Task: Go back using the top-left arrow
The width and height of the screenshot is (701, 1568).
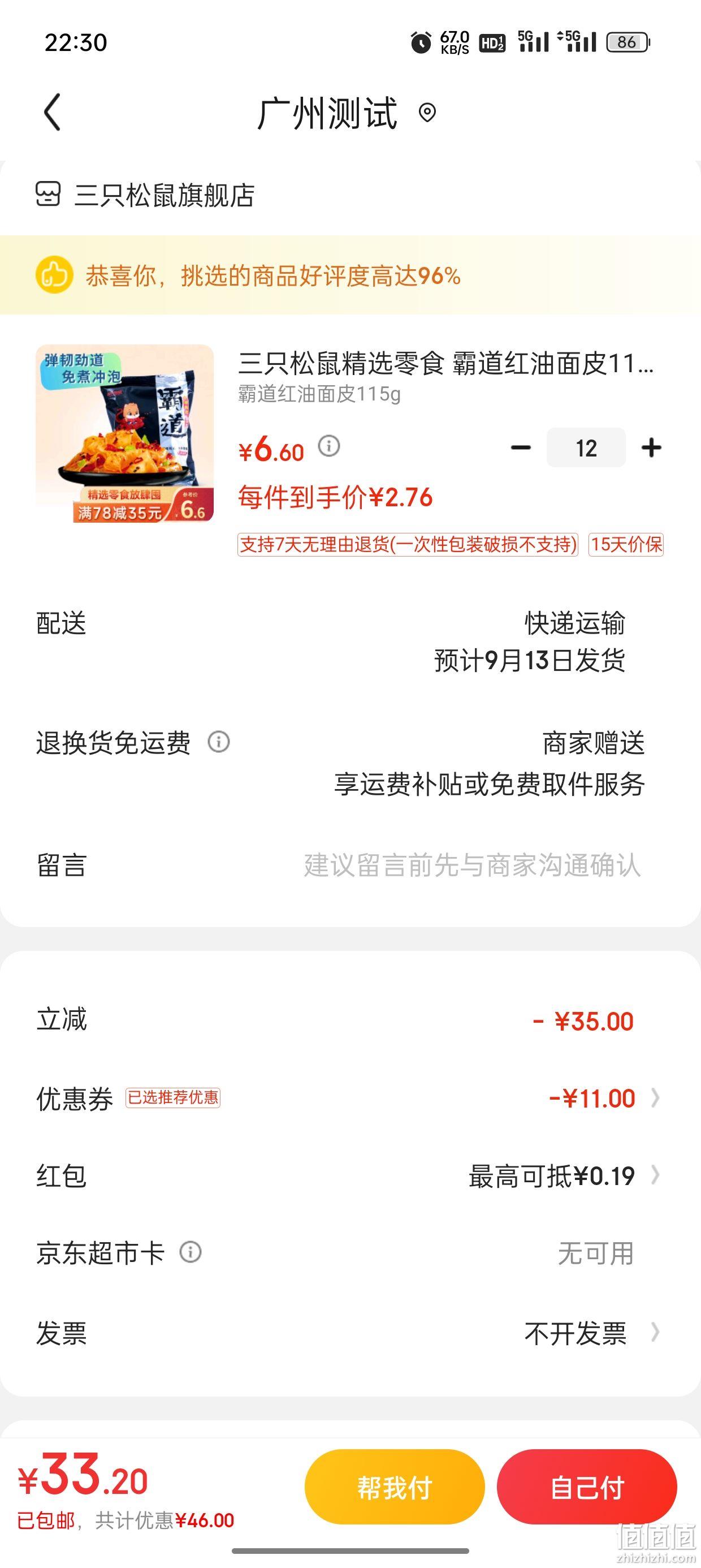Action: click(x=53, y=112)
